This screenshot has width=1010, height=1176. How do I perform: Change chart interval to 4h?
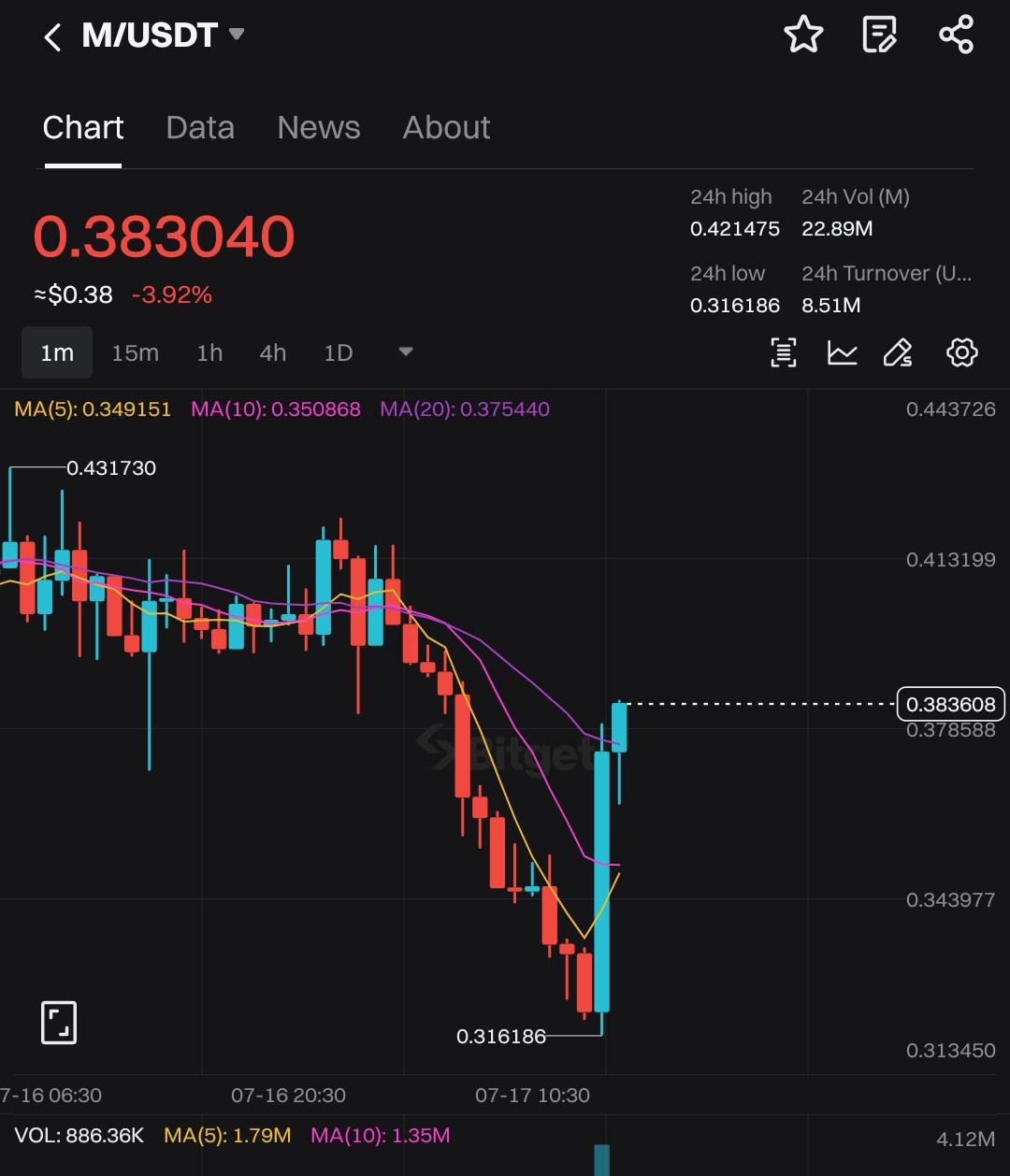pyautogui.click(x=272, y=352)
